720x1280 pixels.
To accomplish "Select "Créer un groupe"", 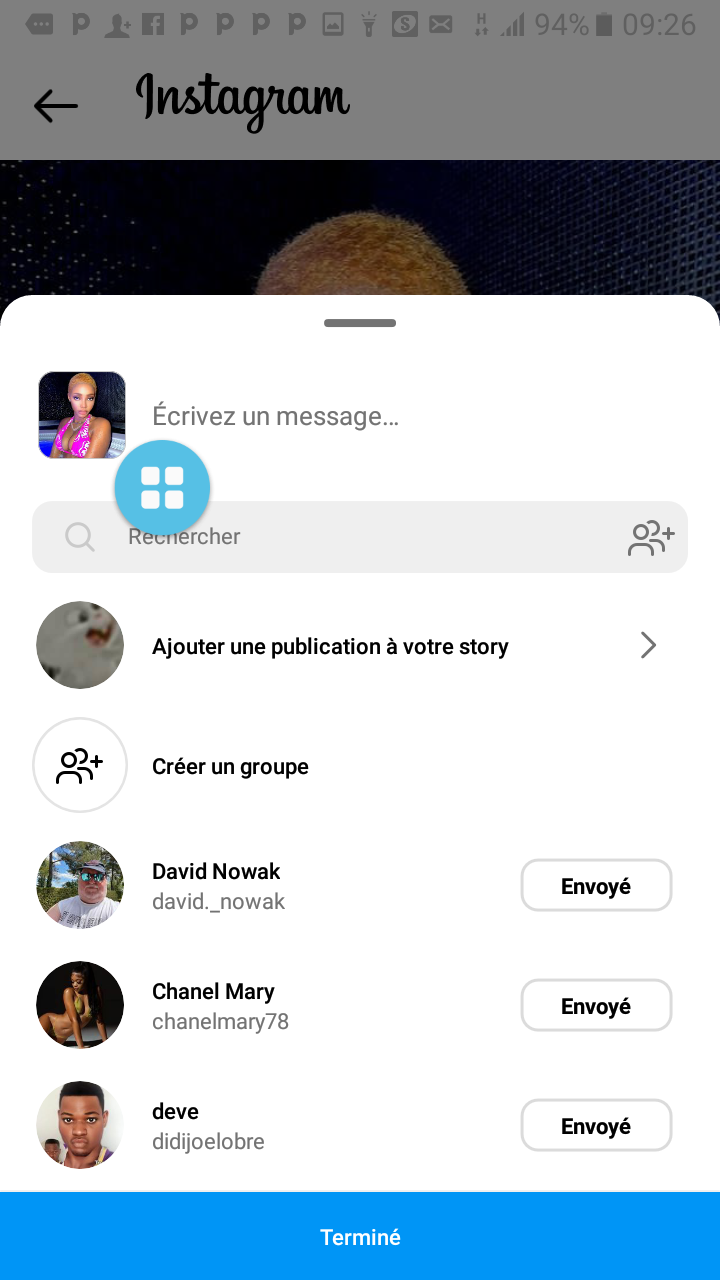I will pyautogui.click(x=230, y=766).
